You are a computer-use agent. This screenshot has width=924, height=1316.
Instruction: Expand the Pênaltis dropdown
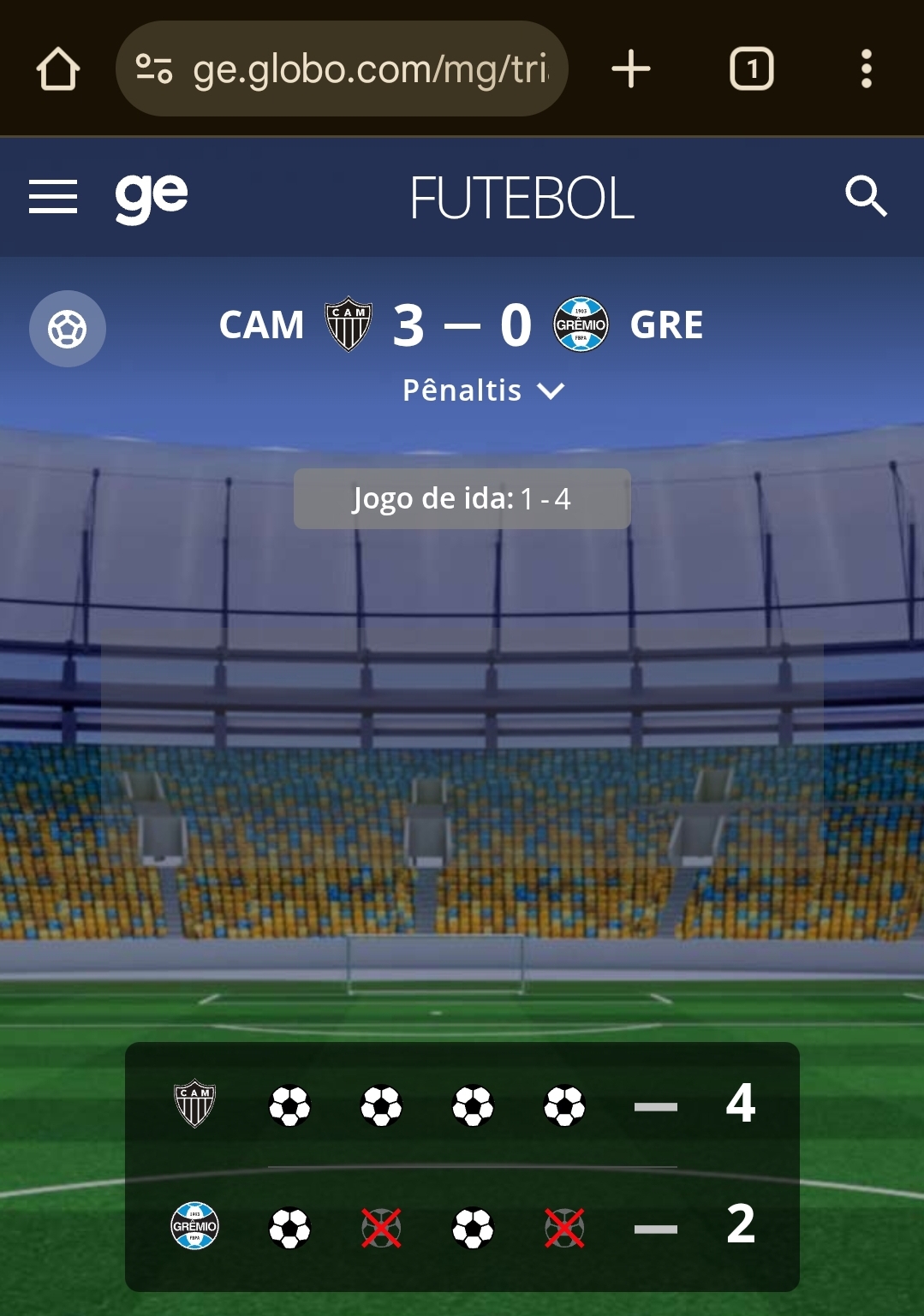coord(484,390)
